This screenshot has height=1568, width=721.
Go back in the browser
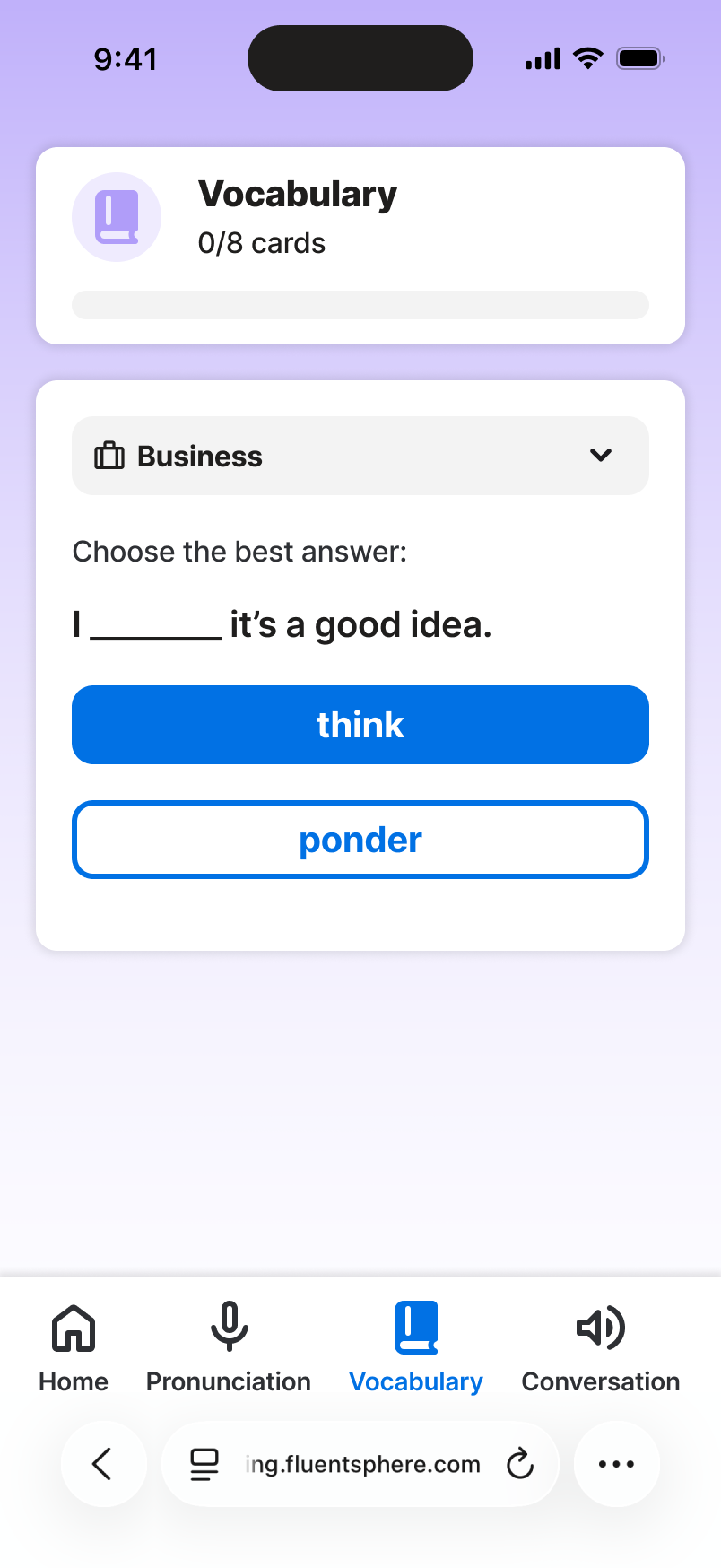tap(103, 1464)
